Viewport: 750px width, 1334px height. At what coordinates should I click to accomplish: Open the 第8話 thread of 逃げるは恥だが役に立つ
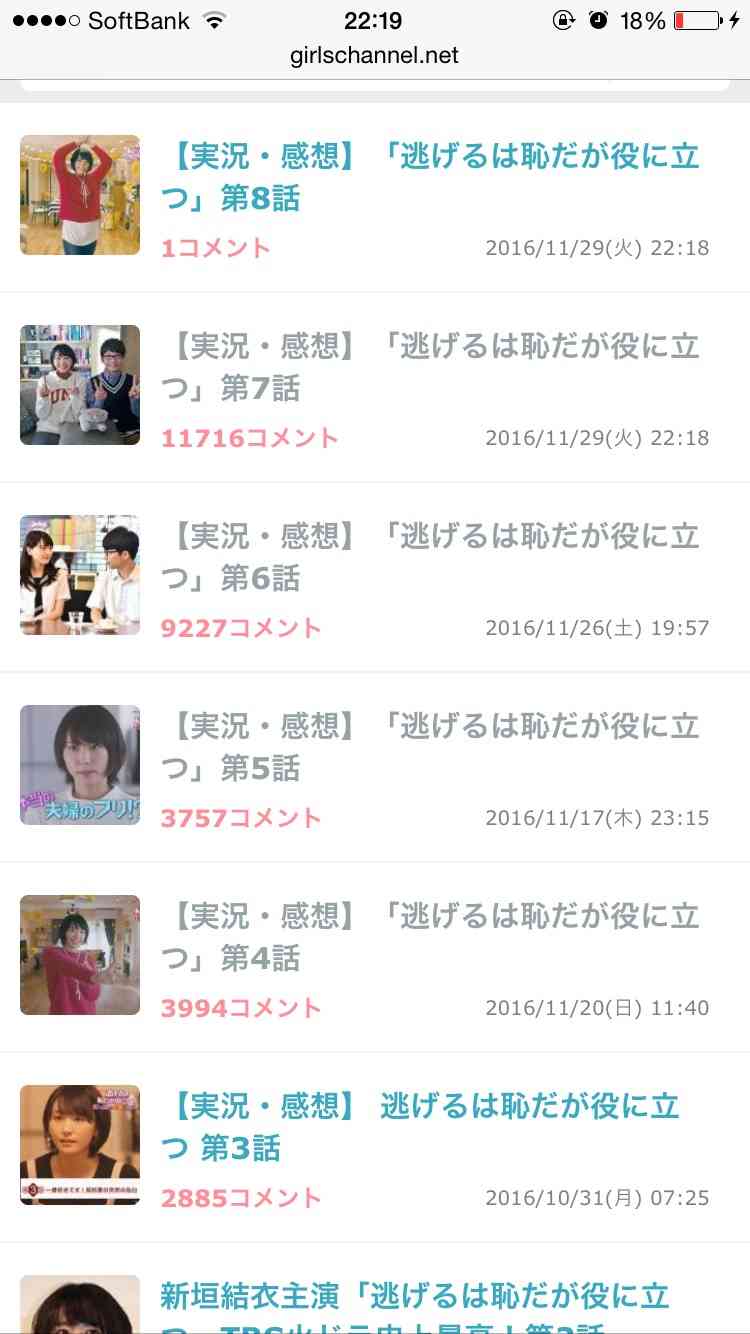(x=430, y=177)
